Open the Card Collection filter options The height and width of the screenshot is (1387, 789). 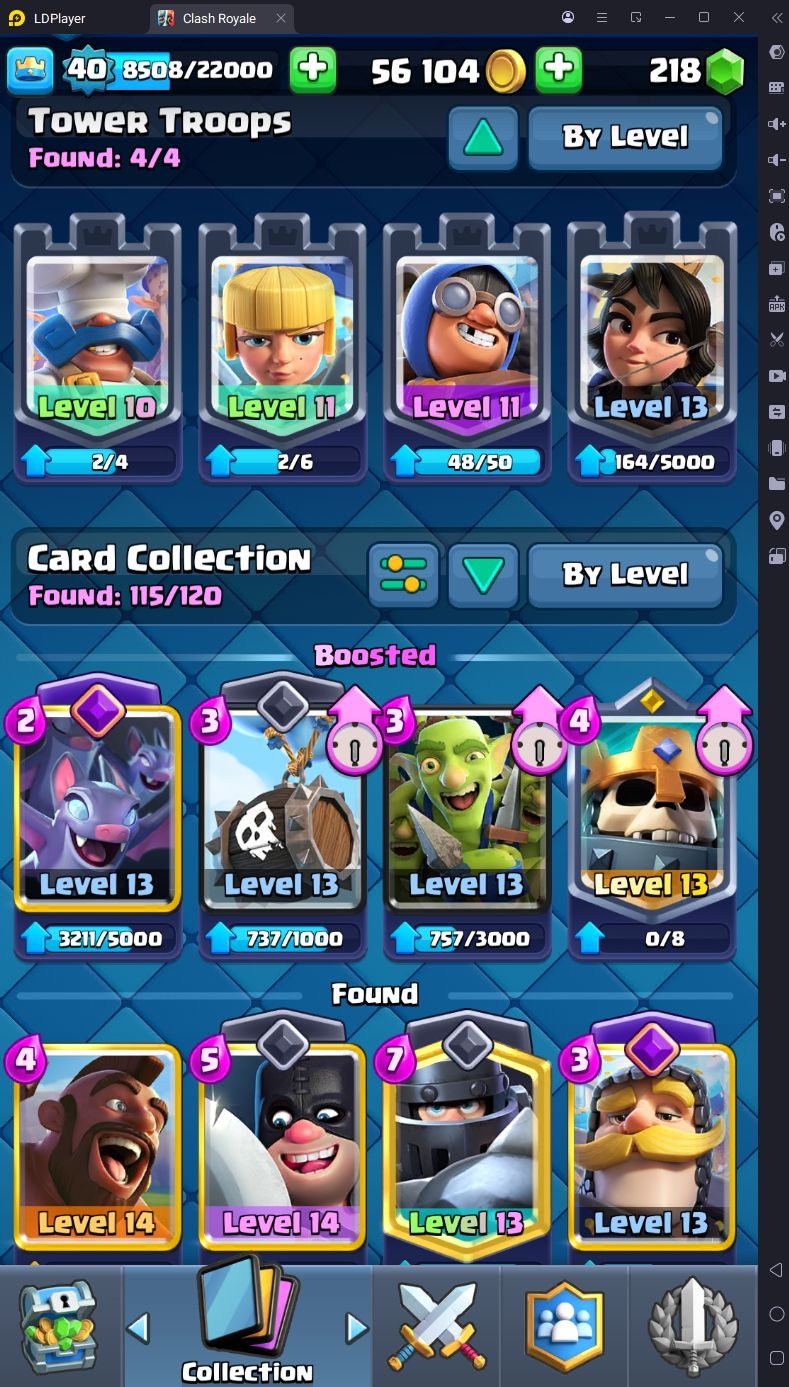(x=403, y=575)
